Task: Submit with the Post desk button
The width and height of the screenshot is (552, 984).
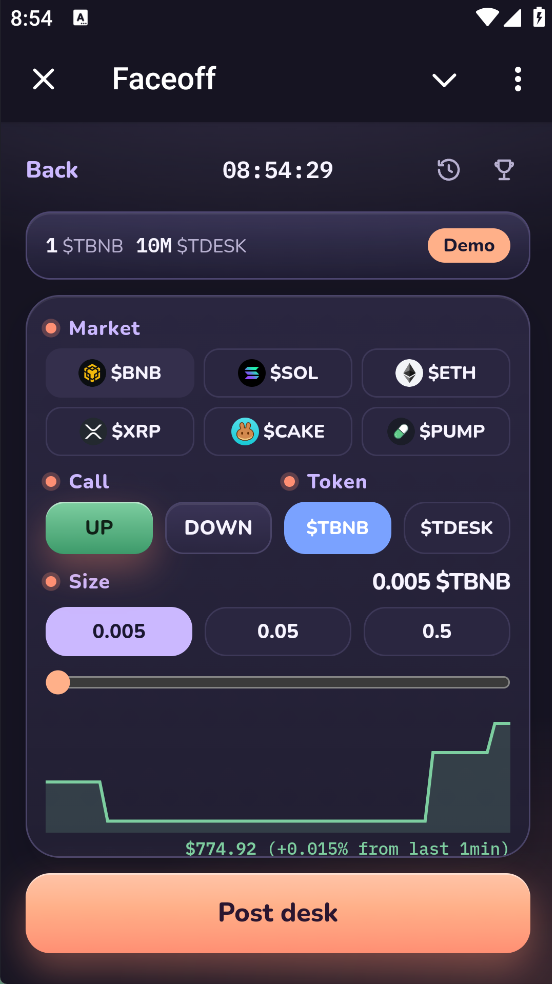Action: coord(278,913)
